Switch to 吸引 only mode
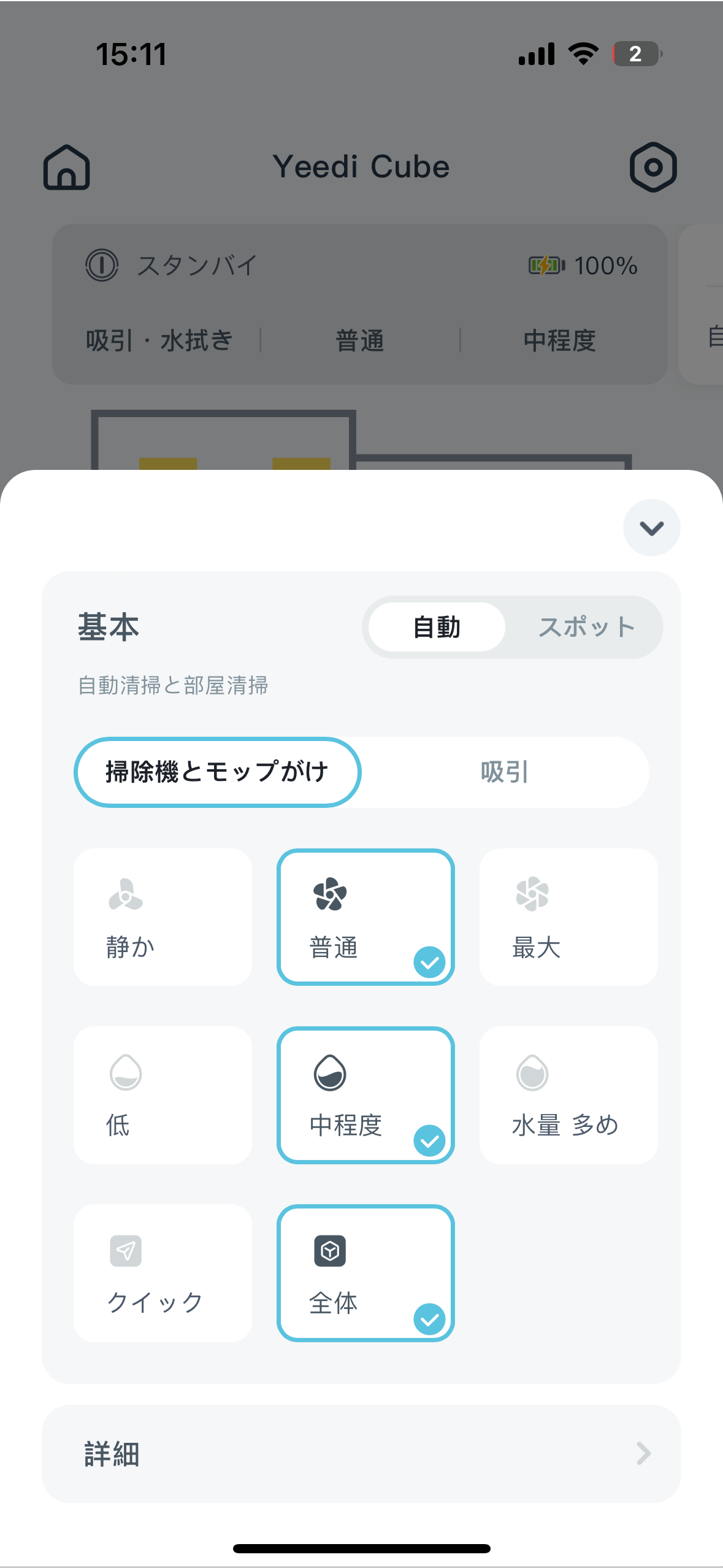 click(505, 772)
